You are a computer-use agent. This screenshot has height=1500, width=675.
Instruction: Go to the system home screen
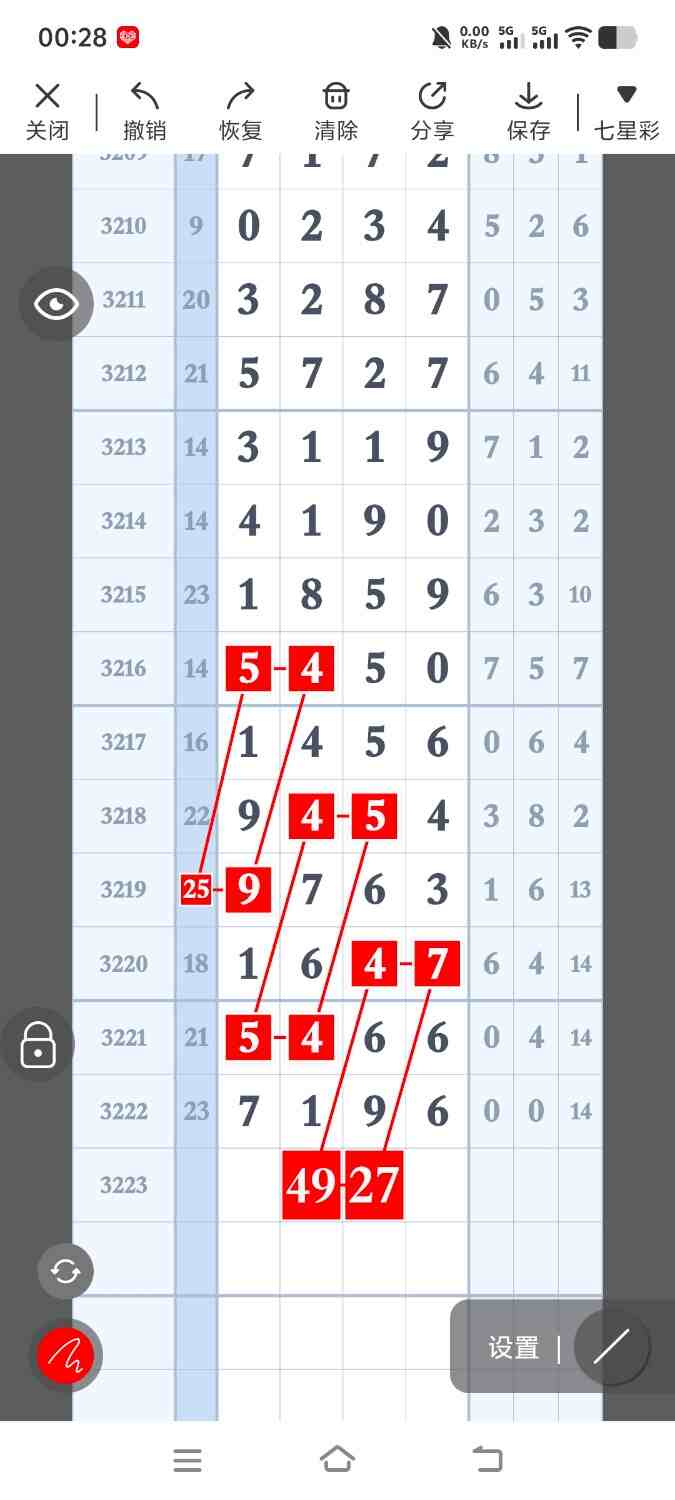[337, 1460]
